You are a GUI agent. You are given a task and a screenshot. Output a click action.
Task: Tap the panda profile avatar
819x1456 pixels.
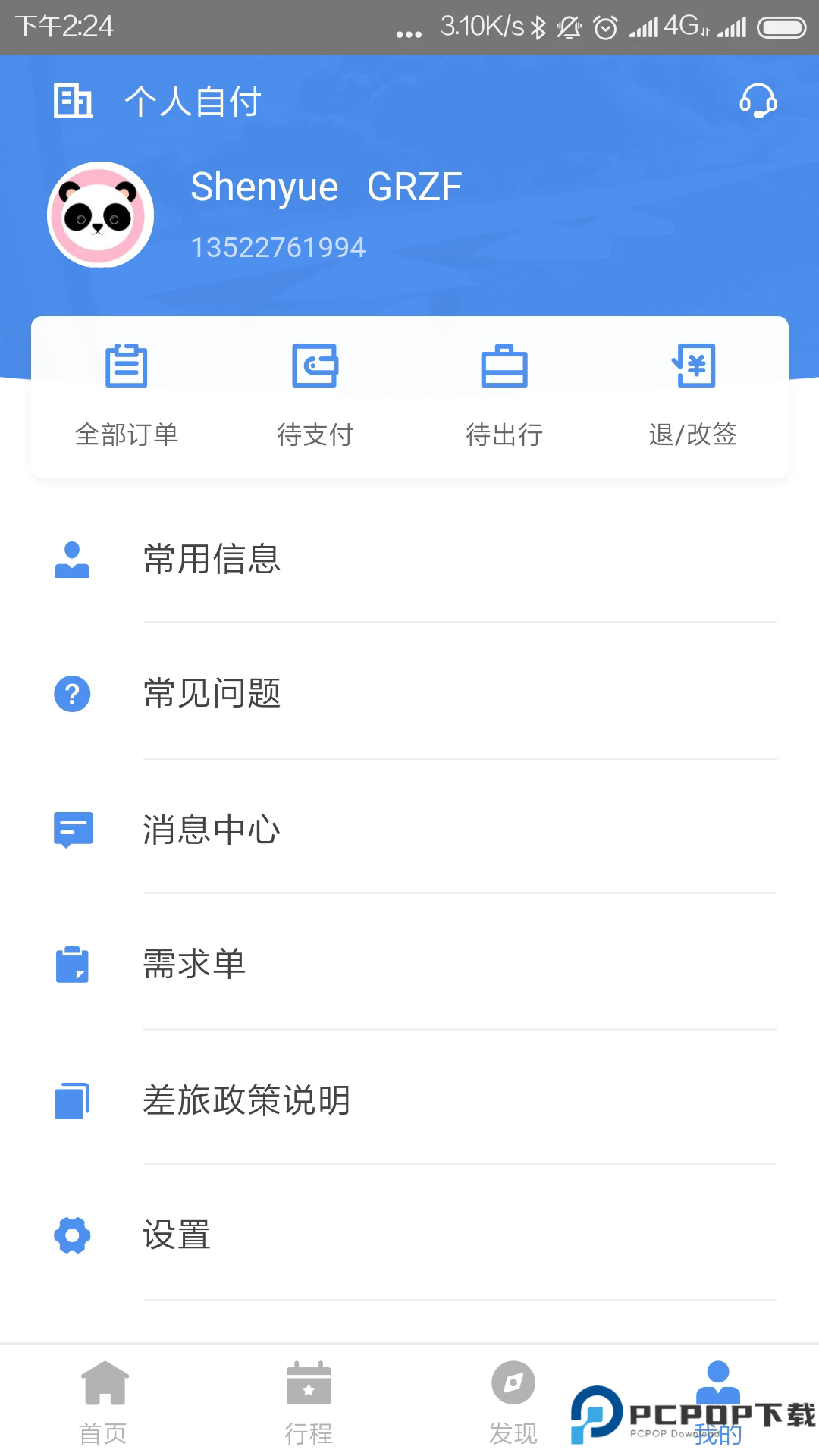tap(101, 215)
